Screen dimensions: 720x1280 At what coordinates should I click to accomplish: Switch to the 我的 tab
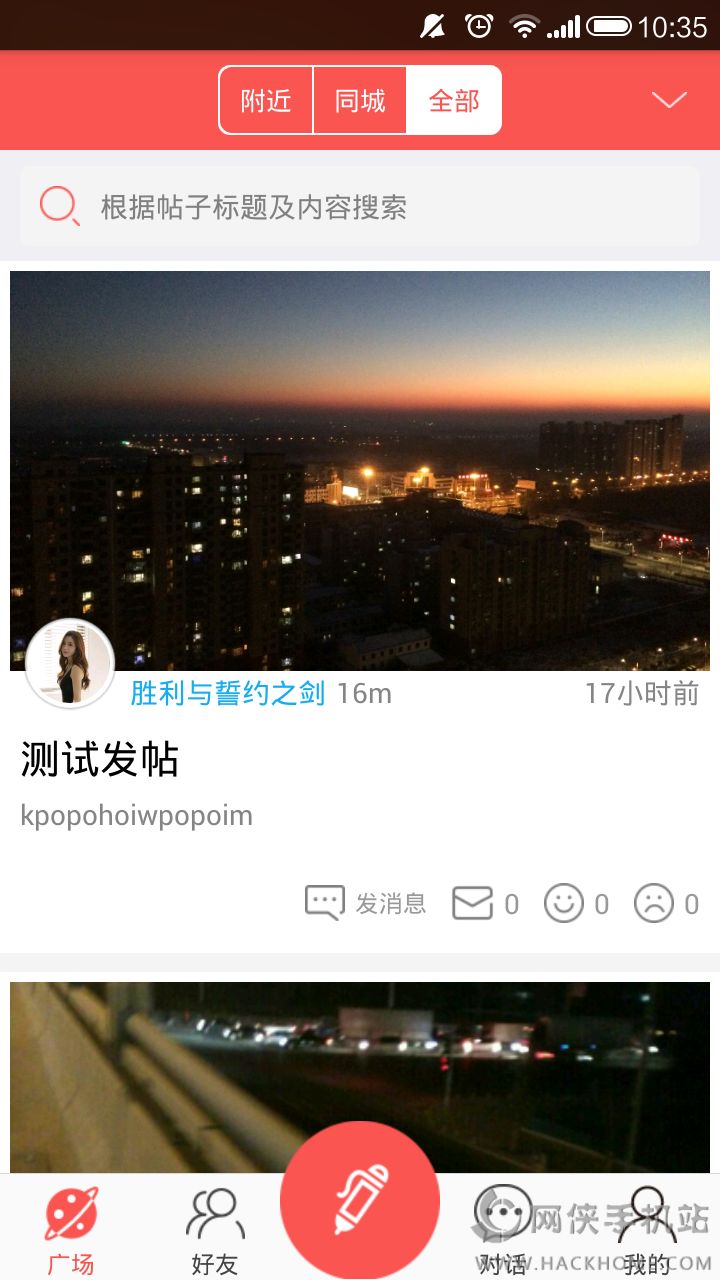[647, 1230]
